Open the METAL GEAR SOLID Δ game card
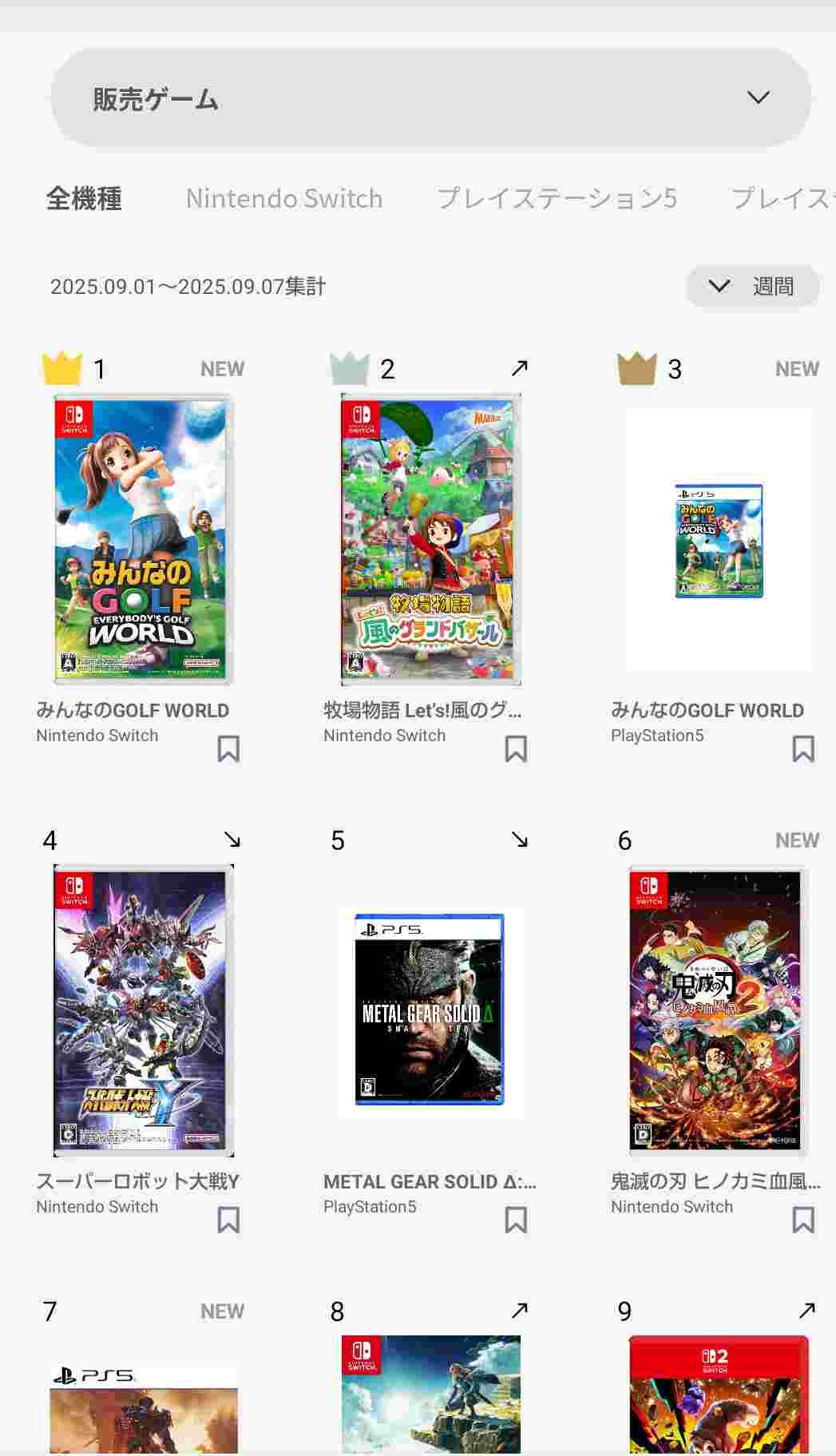 [x=430, y=1010]
